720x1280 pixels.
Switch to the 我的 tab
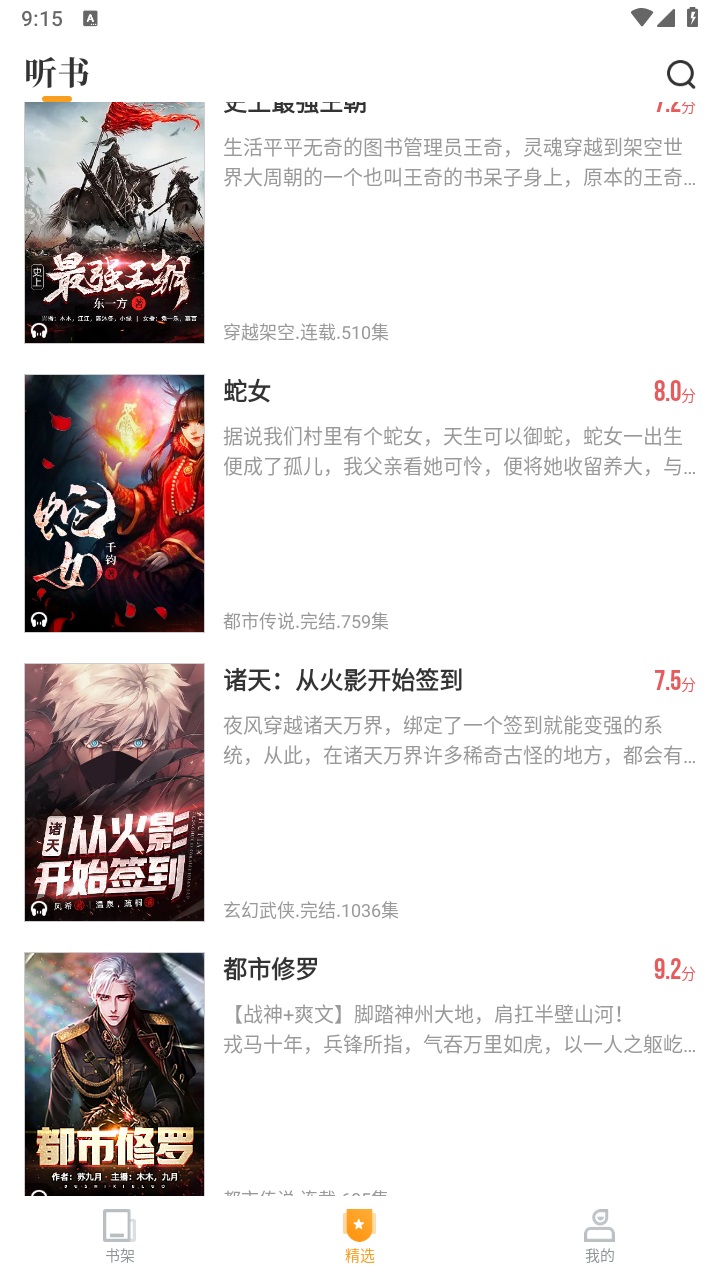[x=599, y=1236]
